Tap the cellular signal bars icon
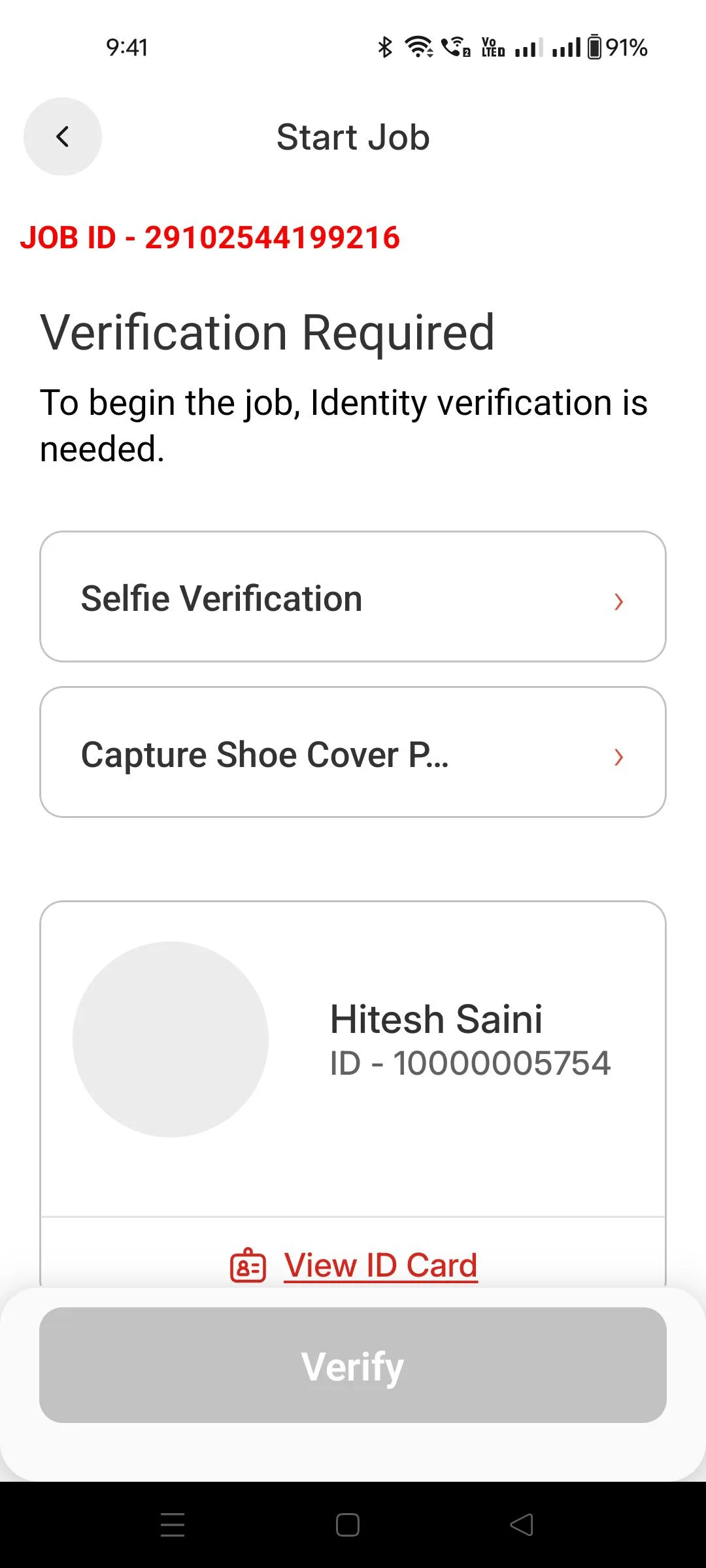Viewport: 706px width, 1568px height. tap(531, 47)
